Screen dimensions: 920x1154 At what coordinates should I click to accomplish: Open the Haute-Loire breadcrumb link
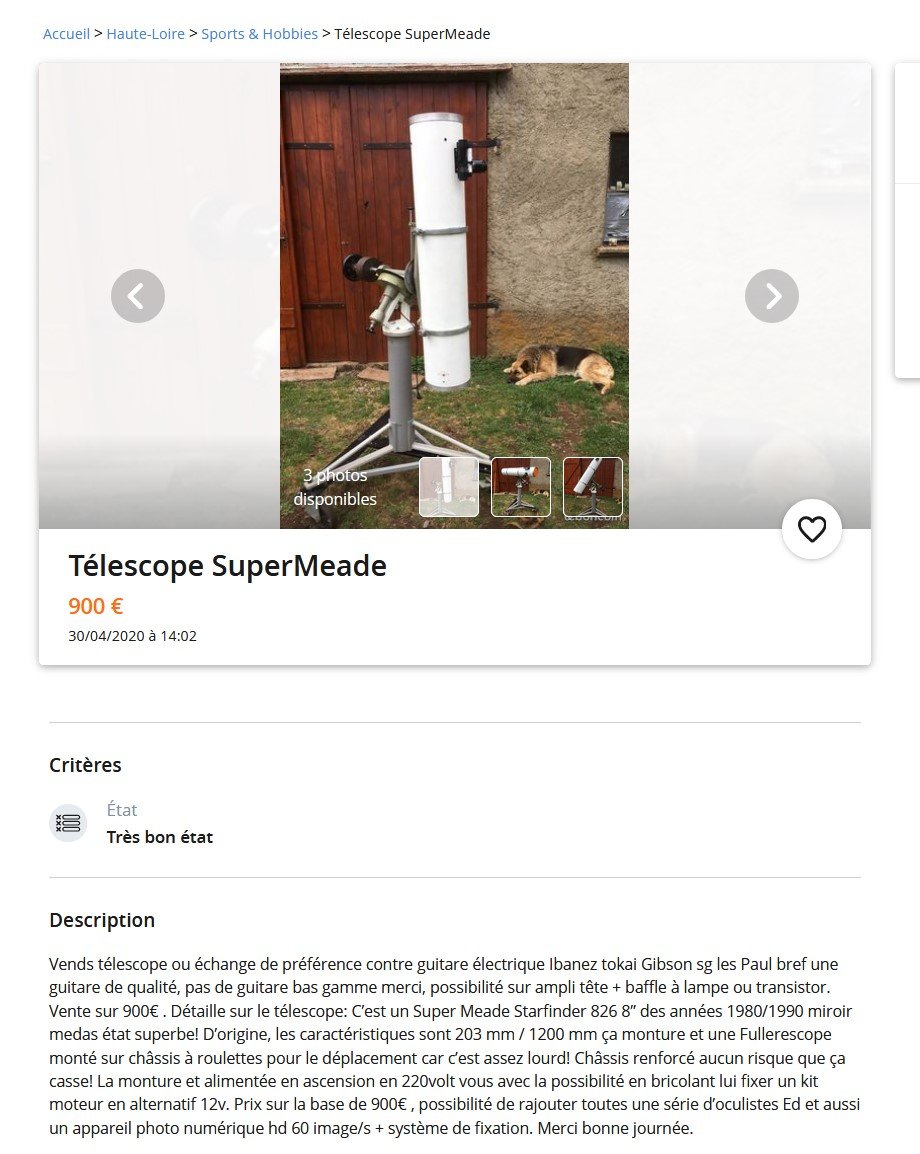[145, 34]
